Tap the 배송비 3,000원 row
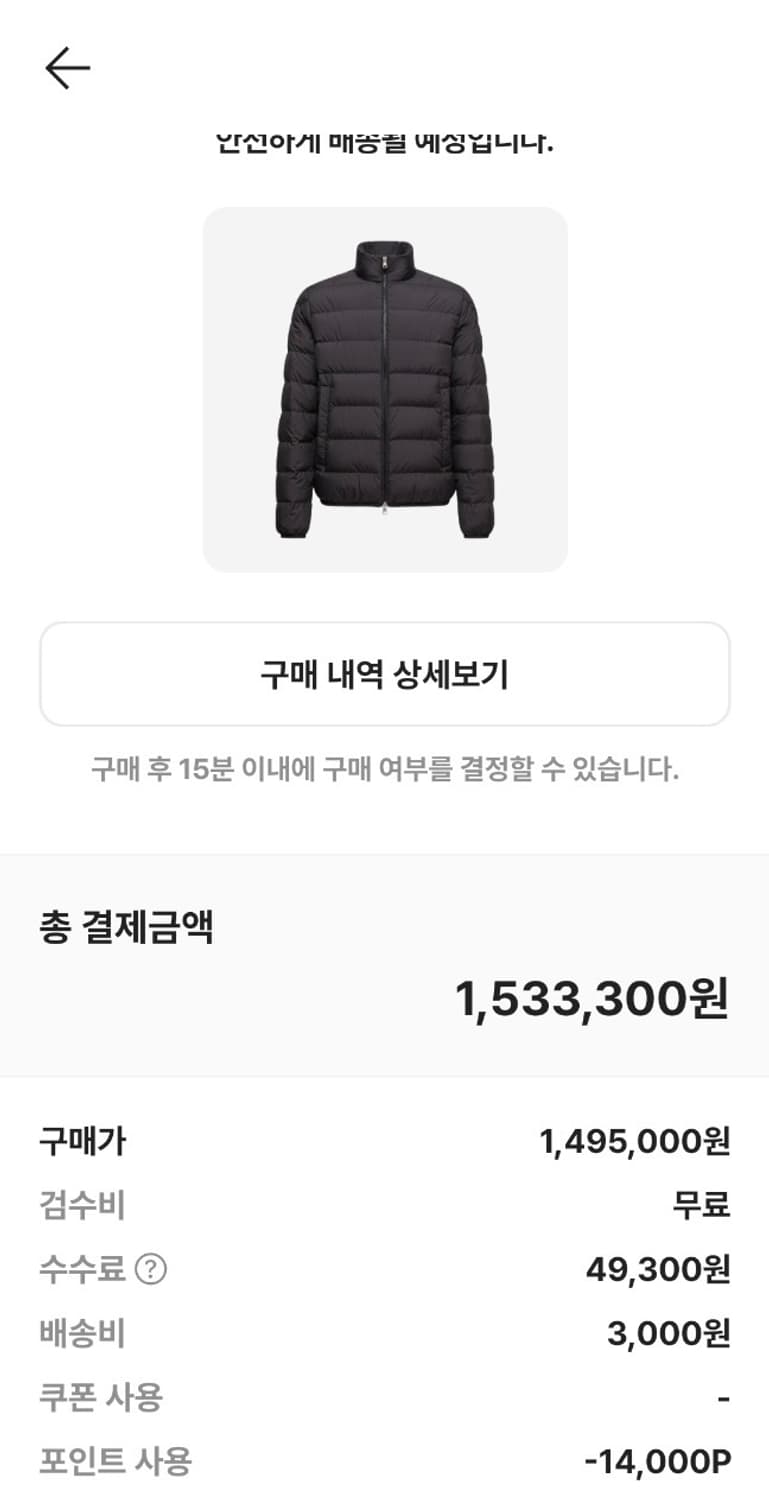Image resolution: width=769 pixels, height=1500 pixels. pos(384,1334)
